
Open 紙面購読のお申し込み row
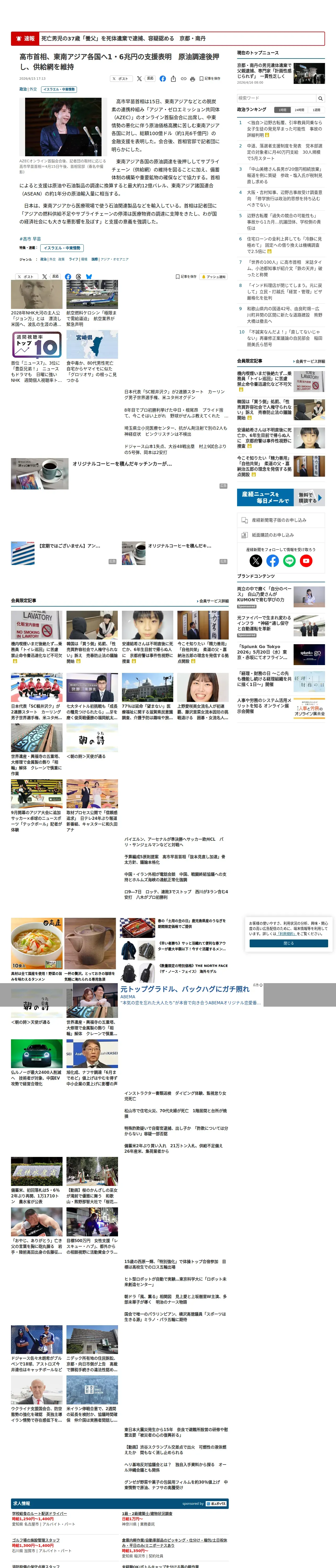[281, 535]
